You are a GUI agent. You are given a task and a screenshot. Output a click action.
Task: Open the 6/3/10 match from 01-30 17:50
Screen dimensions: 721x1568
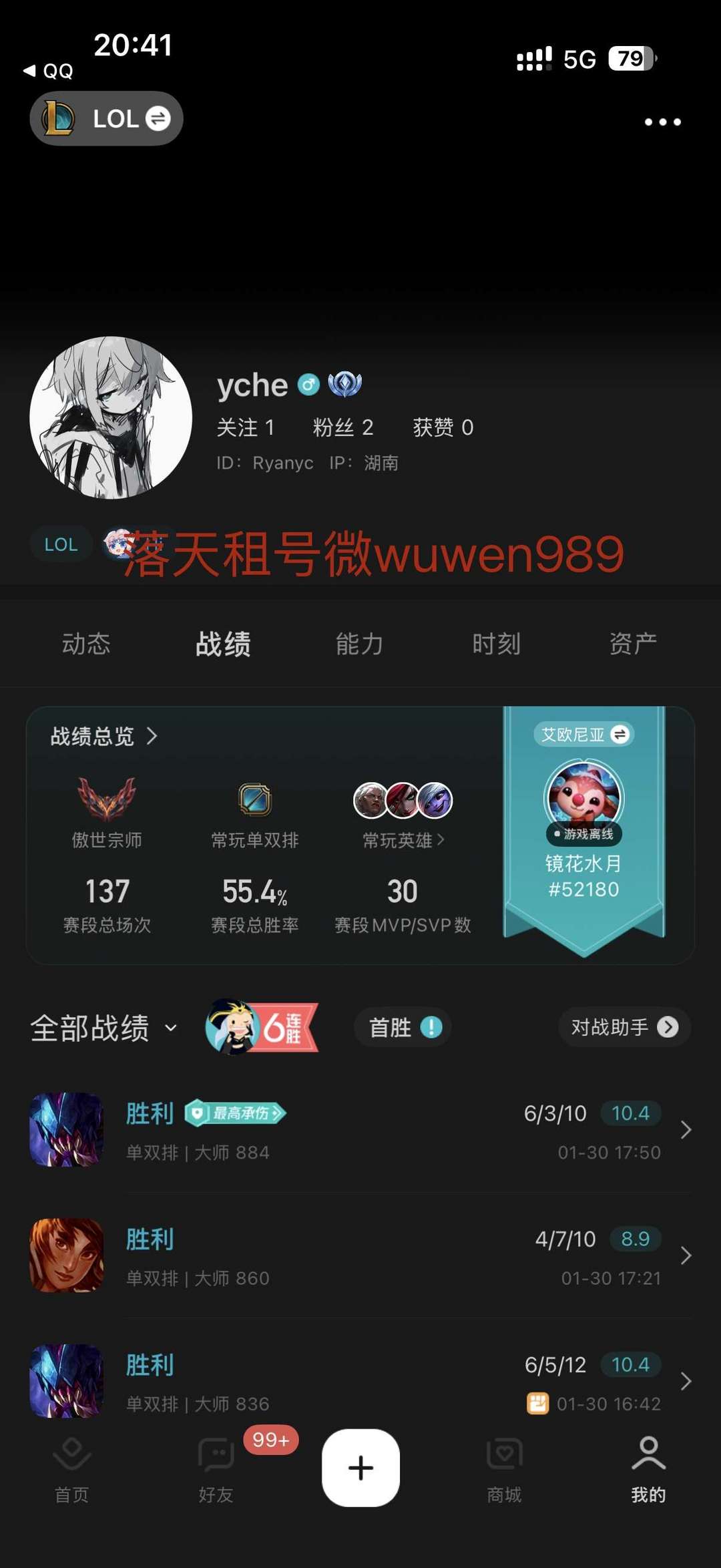coord(360,1130)
